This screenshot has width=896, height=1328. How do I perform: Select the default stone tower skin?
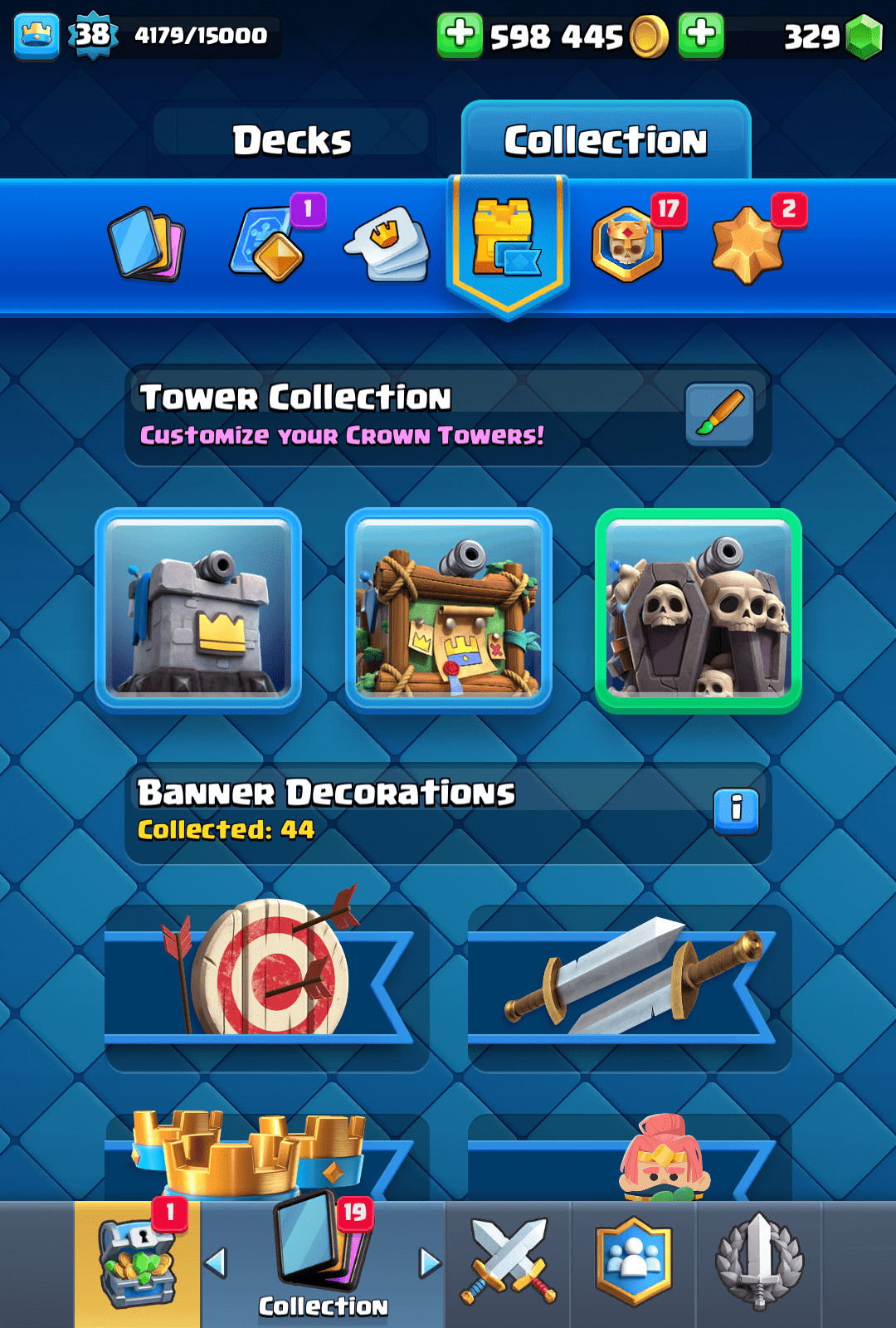[x=198, y=609]
